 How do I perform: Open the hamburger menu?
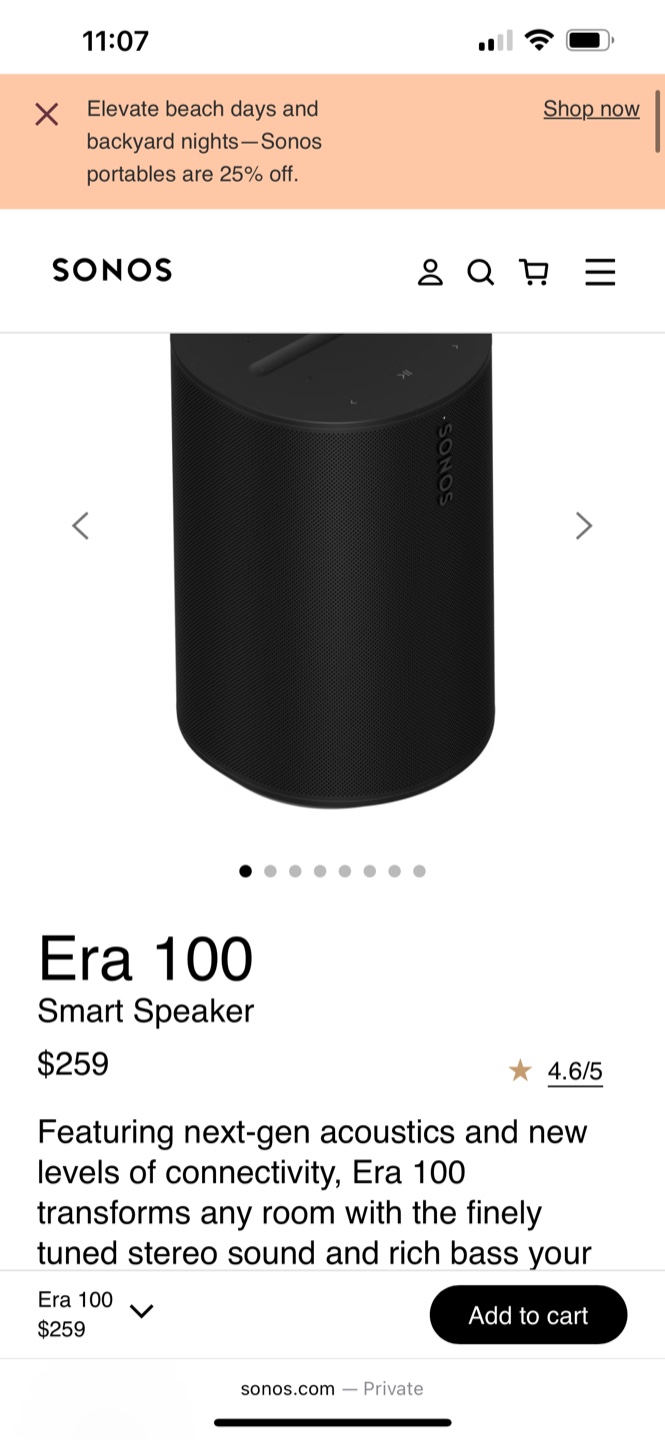pos(600,272)
